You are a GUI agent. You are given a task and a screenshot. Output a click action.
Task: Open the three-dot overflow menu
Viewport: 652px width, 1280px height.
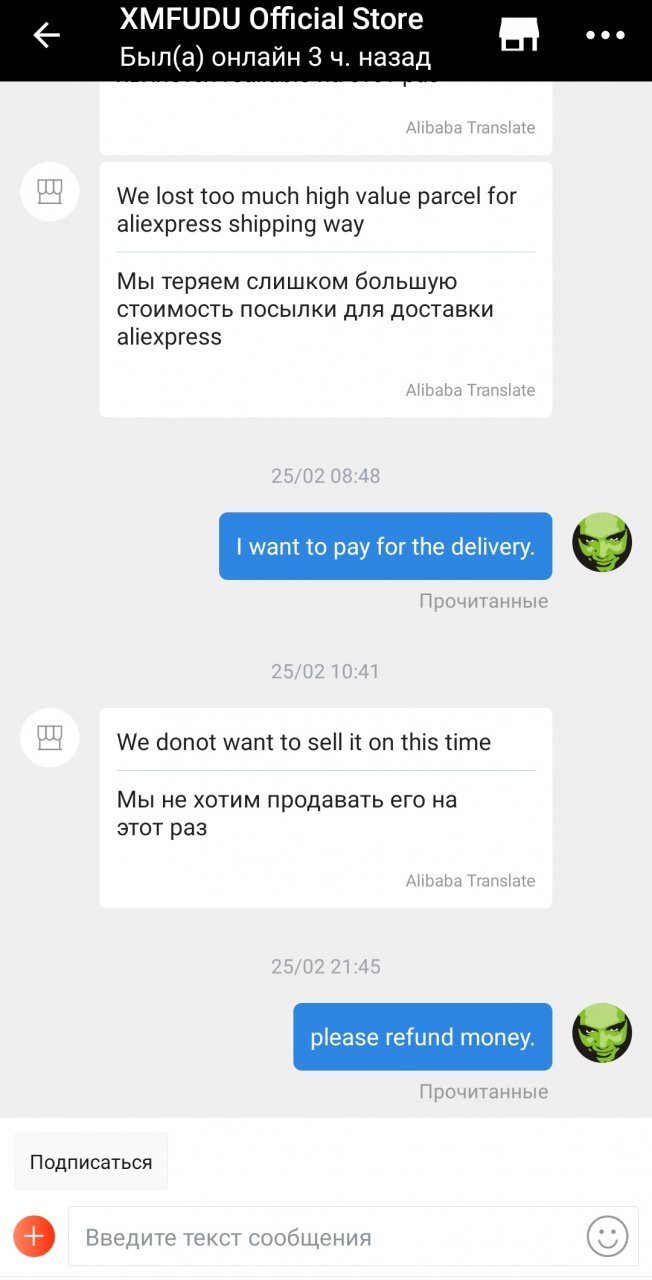click(605, 36)
